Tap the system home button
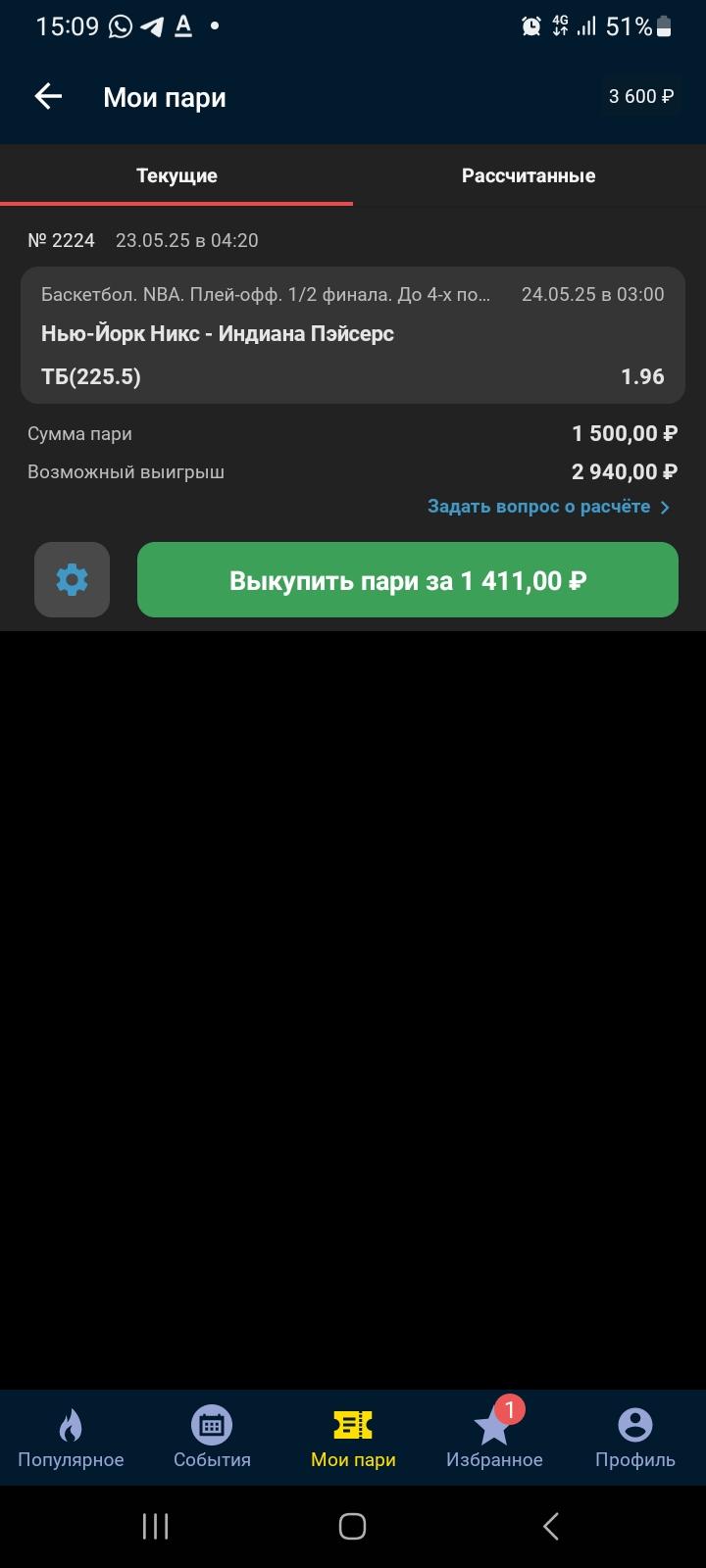This screenshot has width=706, height=1568. coord(352,1526)
